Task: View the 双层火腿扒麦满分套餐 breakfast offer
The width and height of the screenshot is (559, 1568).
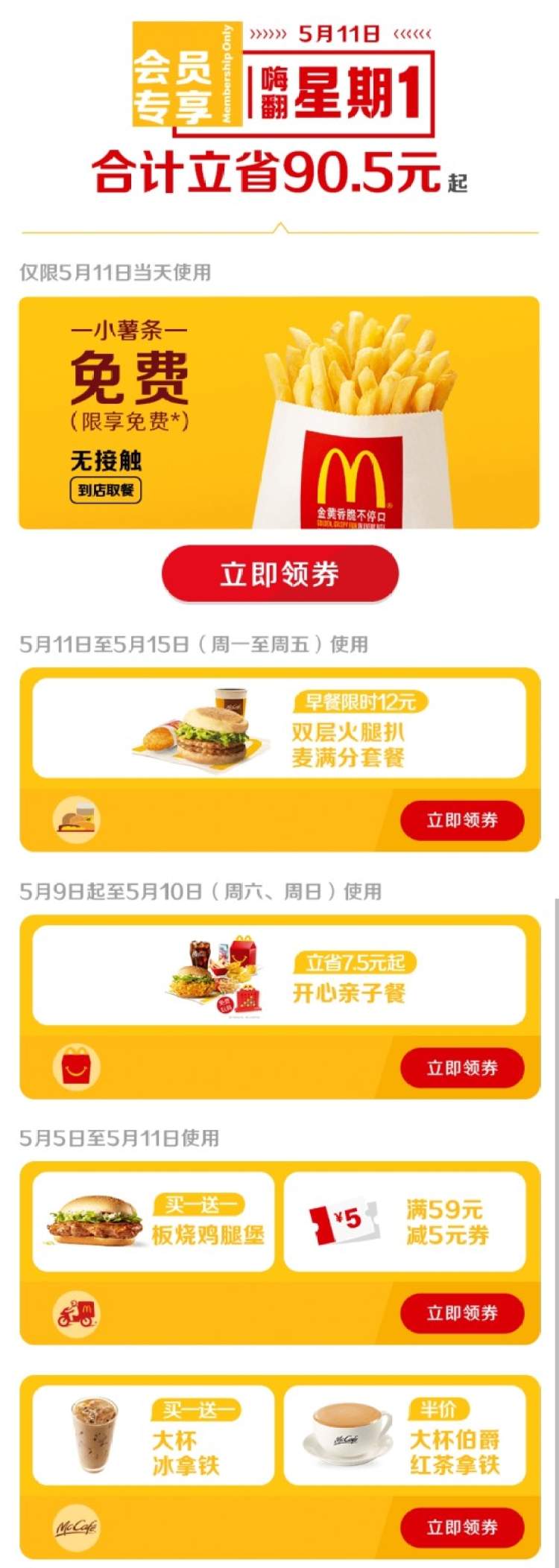Action: [279, 729]
